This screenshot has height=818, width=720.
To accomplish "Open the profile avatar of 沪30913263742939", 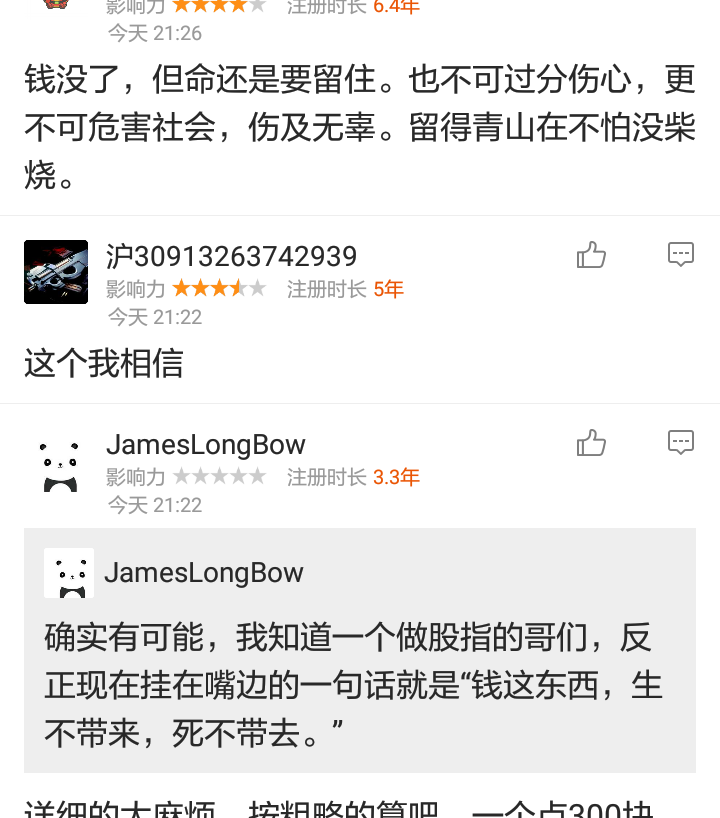I will tap(56, 272).
